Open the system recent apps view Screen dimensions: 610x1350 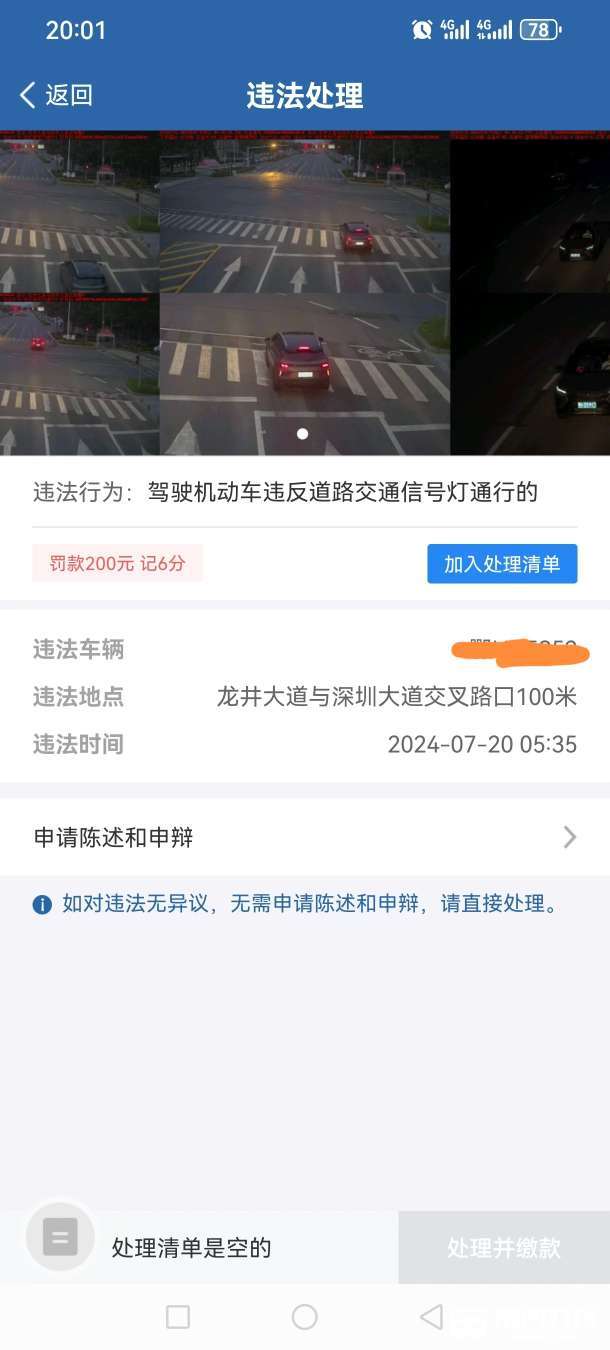click(178, 1317)
